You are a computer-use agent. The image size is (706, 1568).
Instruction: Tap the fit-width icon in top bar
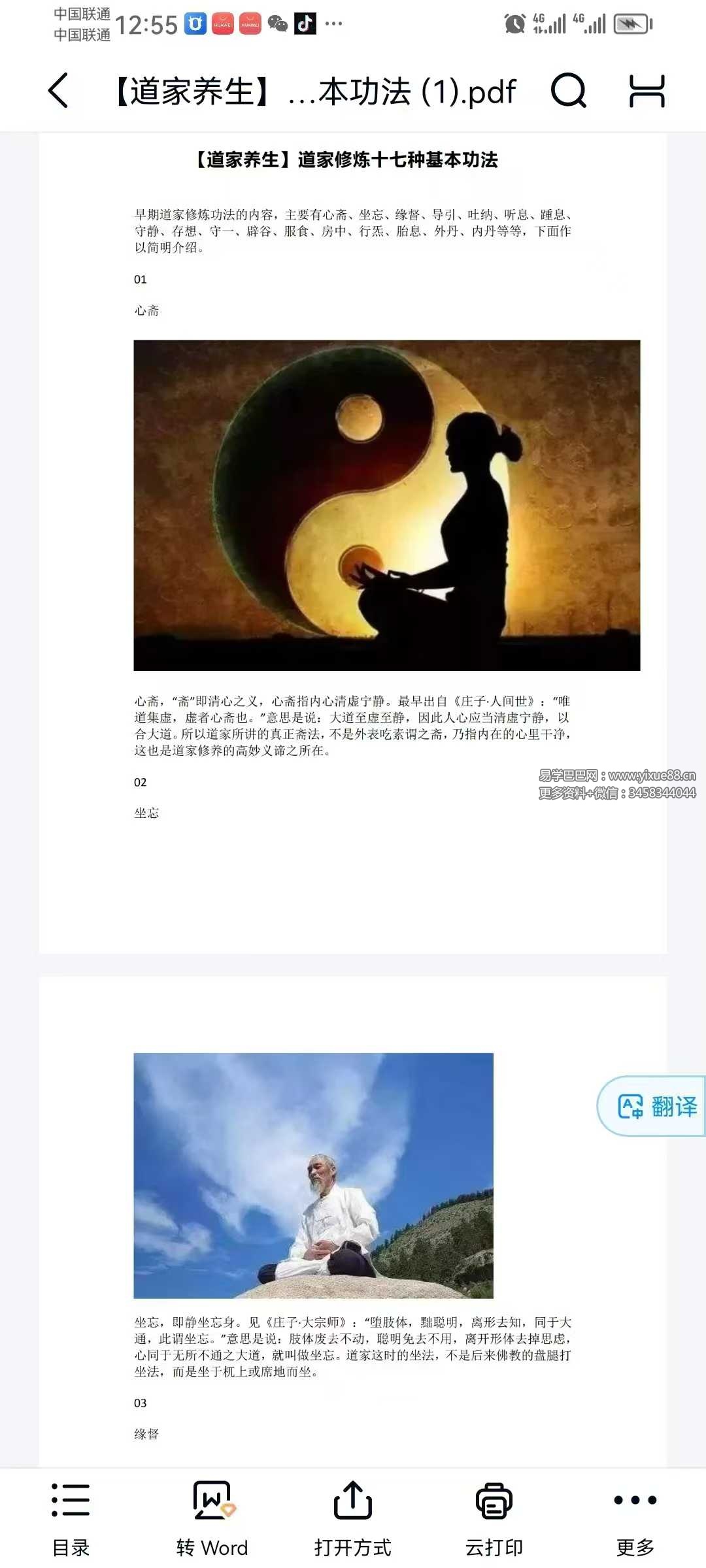pyautogui.click(x=647, y=91)
